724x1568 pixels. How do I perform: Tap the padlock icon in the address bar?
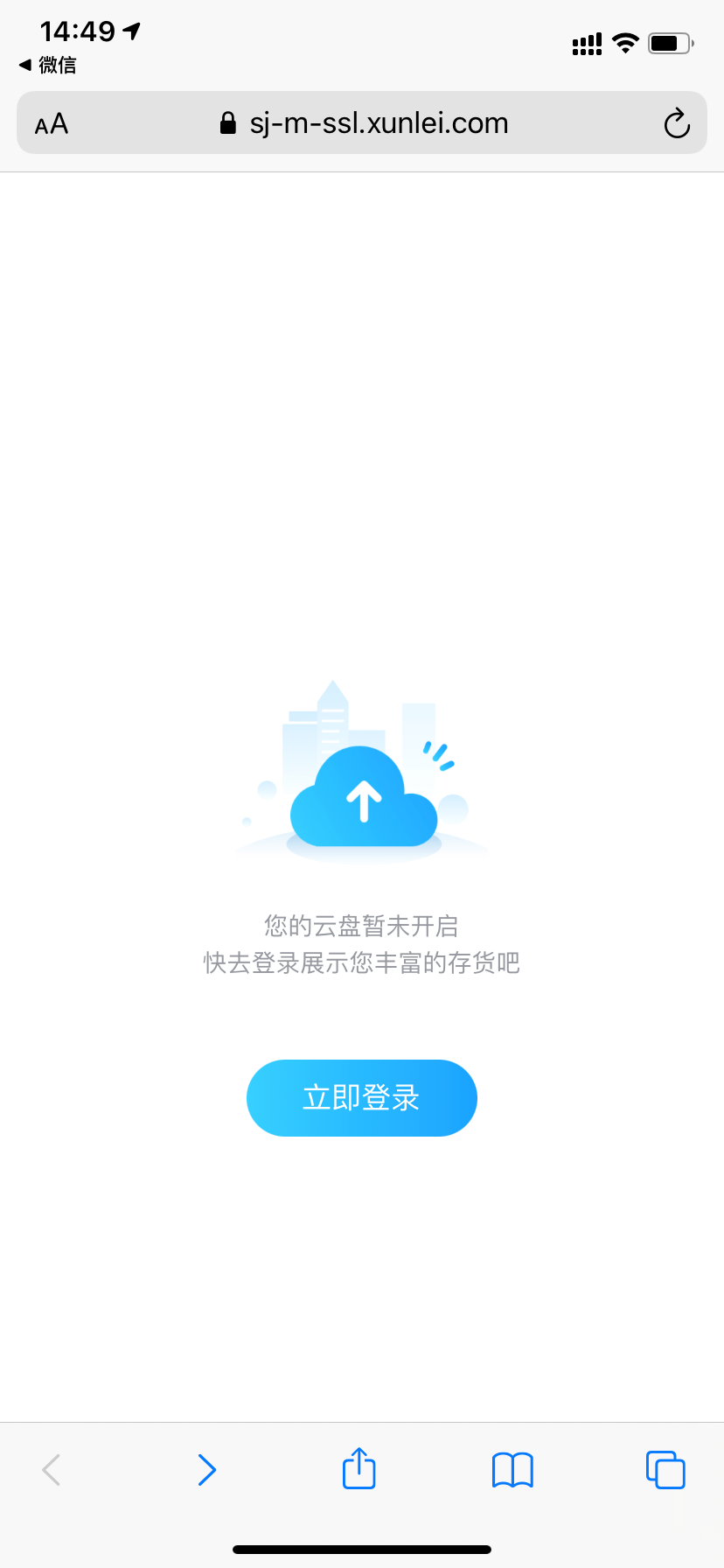[x=226, y=122]
